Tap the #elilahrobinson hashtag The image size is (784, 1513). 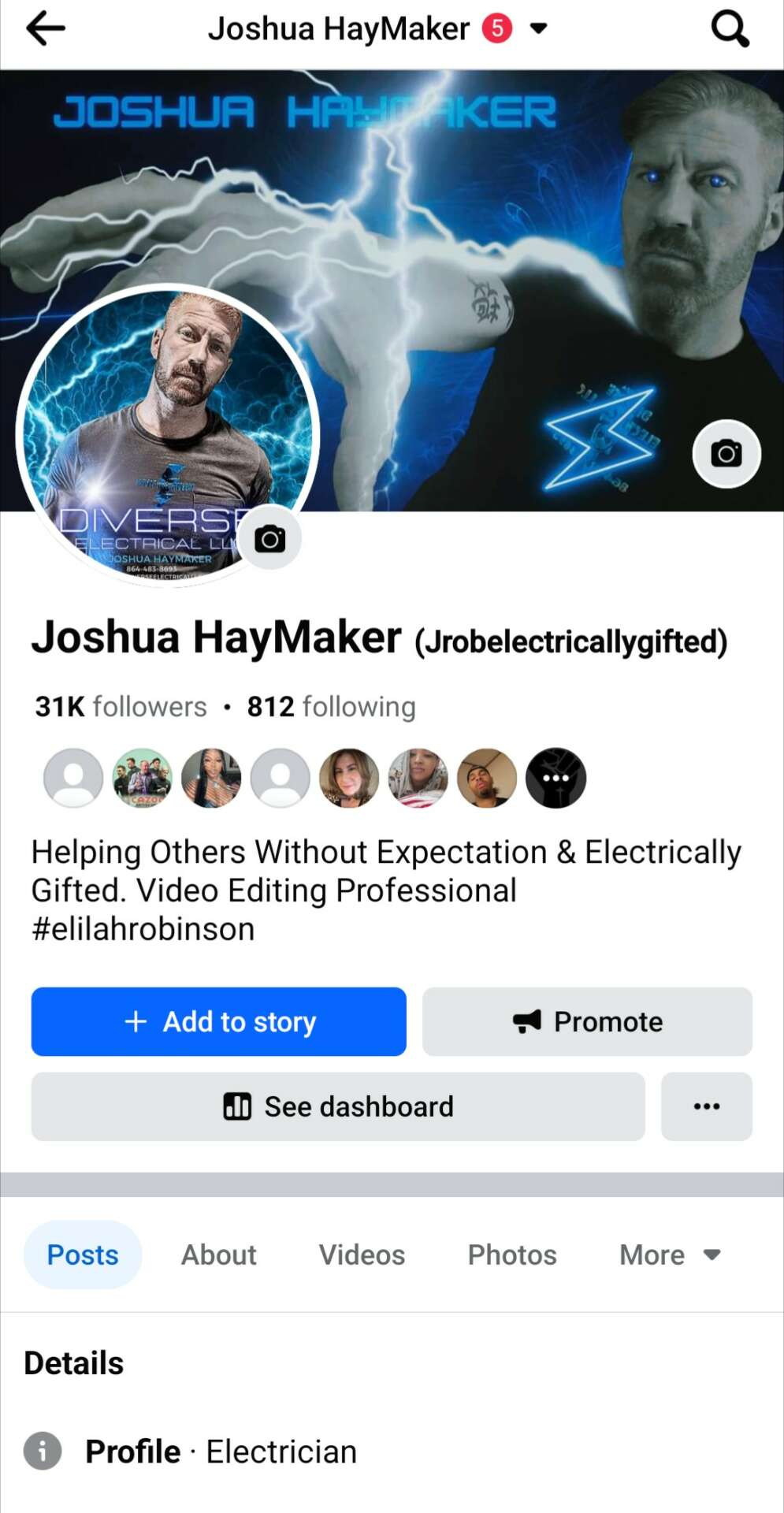pos(143,929)
